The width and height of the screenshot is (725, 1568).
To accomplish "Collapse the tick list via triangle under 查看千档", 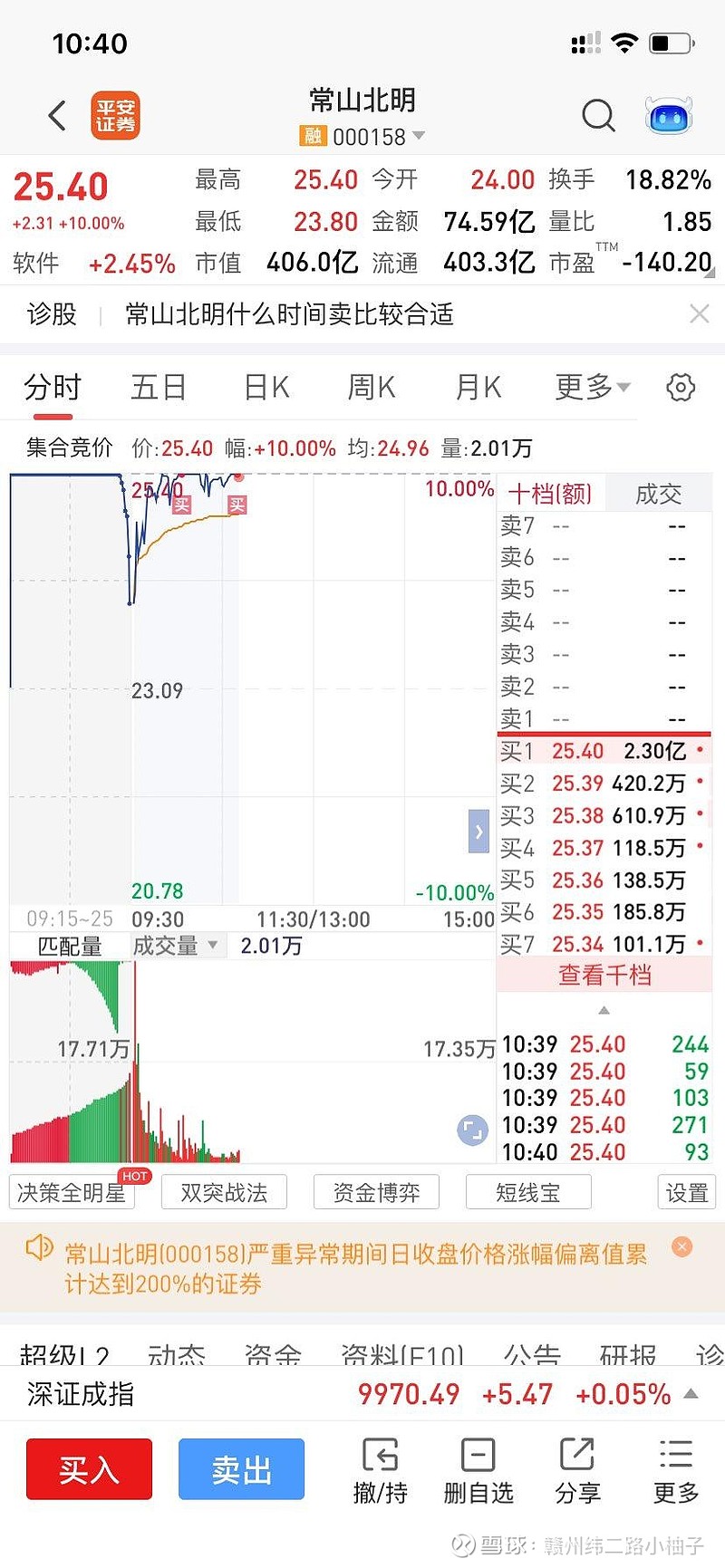I will point(603,1008).
